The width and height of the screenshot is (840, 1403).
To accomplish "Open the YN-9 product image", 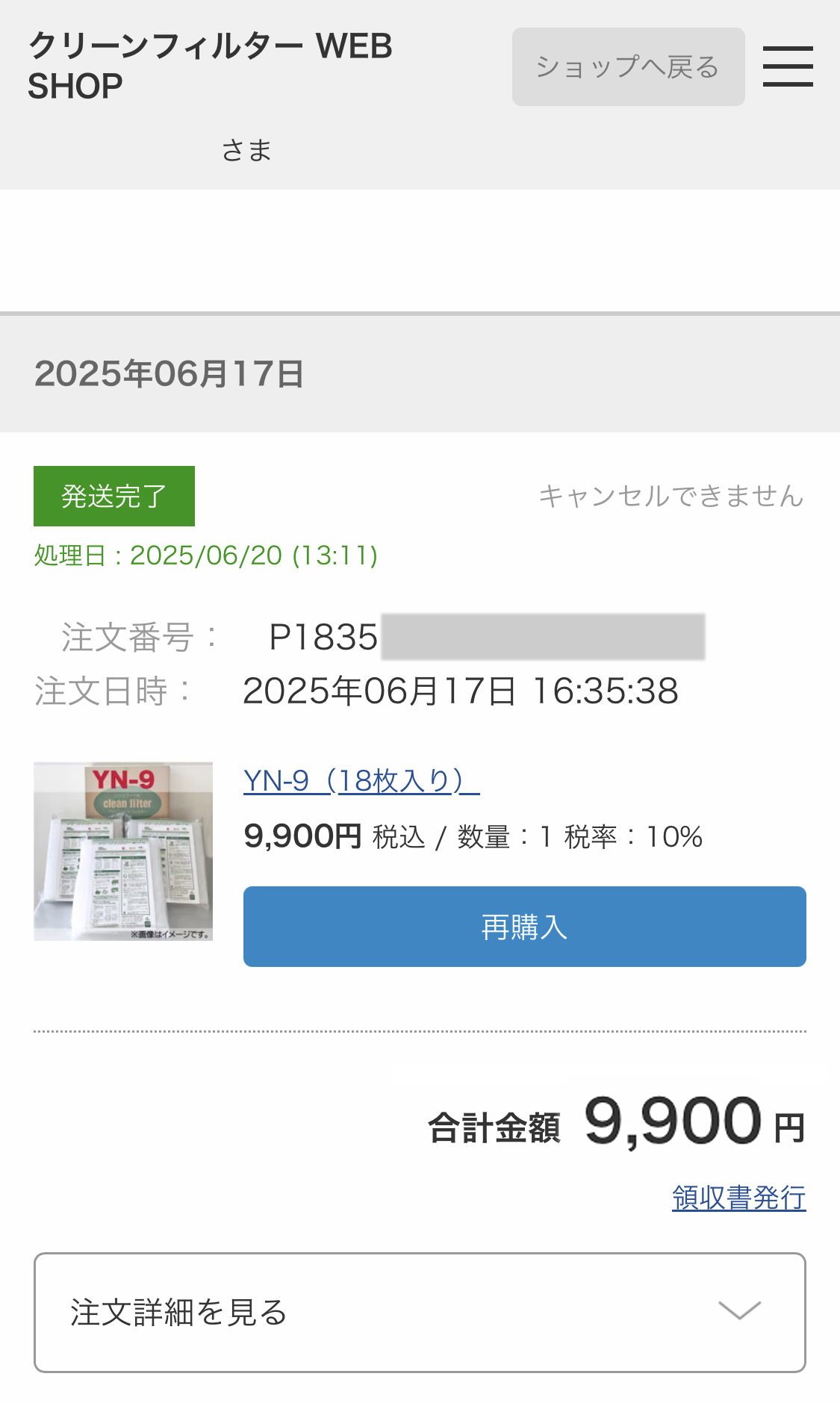I will pyautogui.click(x=123, y=851).
